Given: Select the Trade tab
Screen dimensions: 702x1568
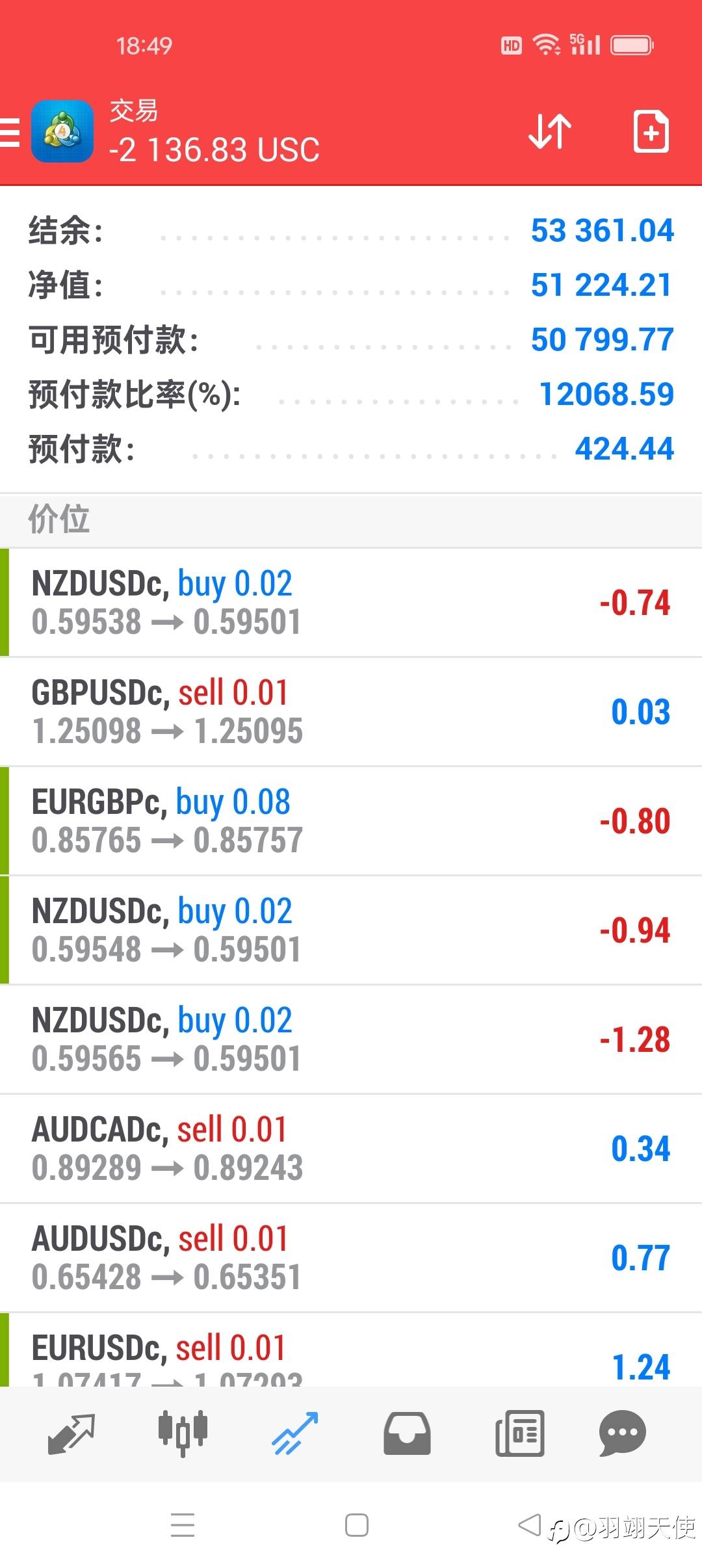Looking at the screenshot, I should tap(294, 1434).
